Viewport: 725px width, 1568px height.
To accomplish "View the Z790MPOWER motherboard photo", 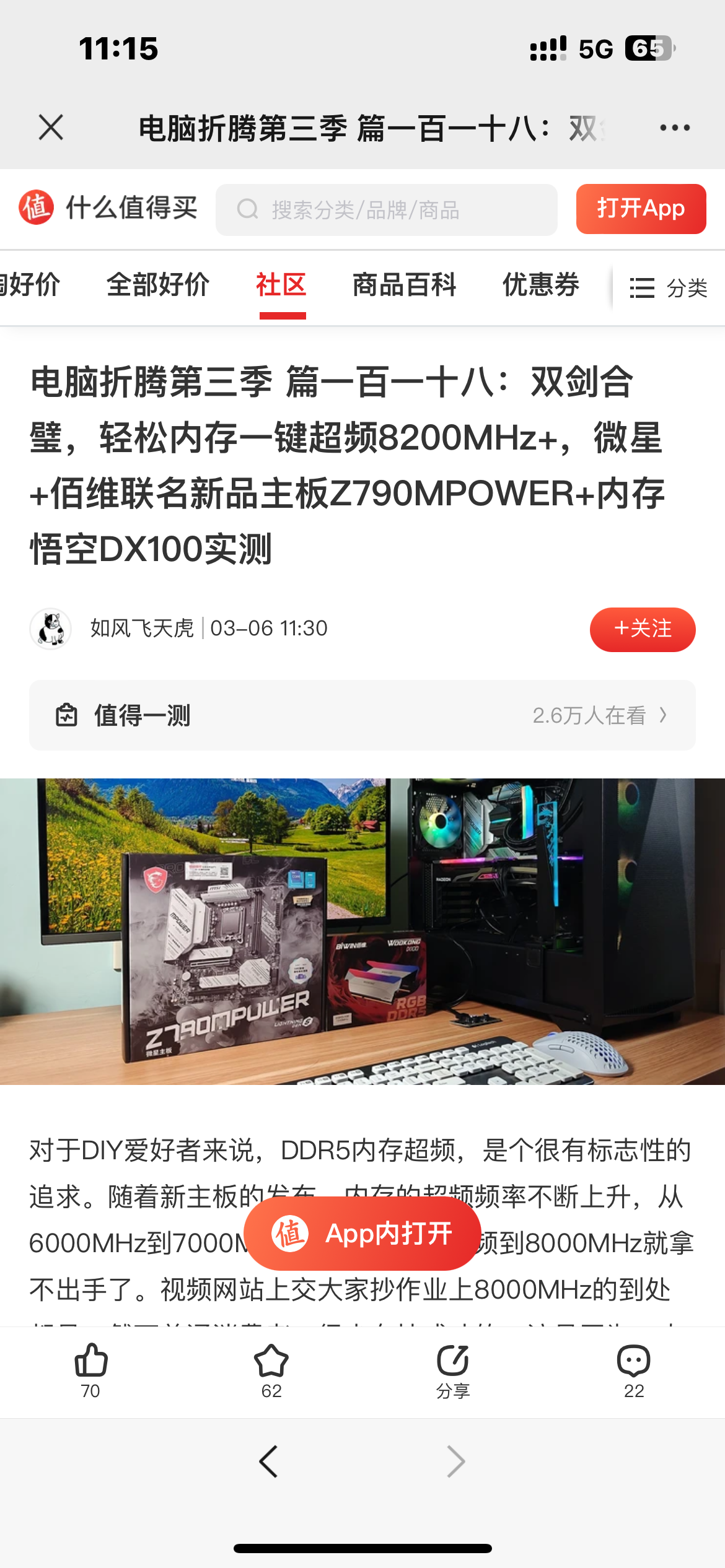I will pos(362,931).
